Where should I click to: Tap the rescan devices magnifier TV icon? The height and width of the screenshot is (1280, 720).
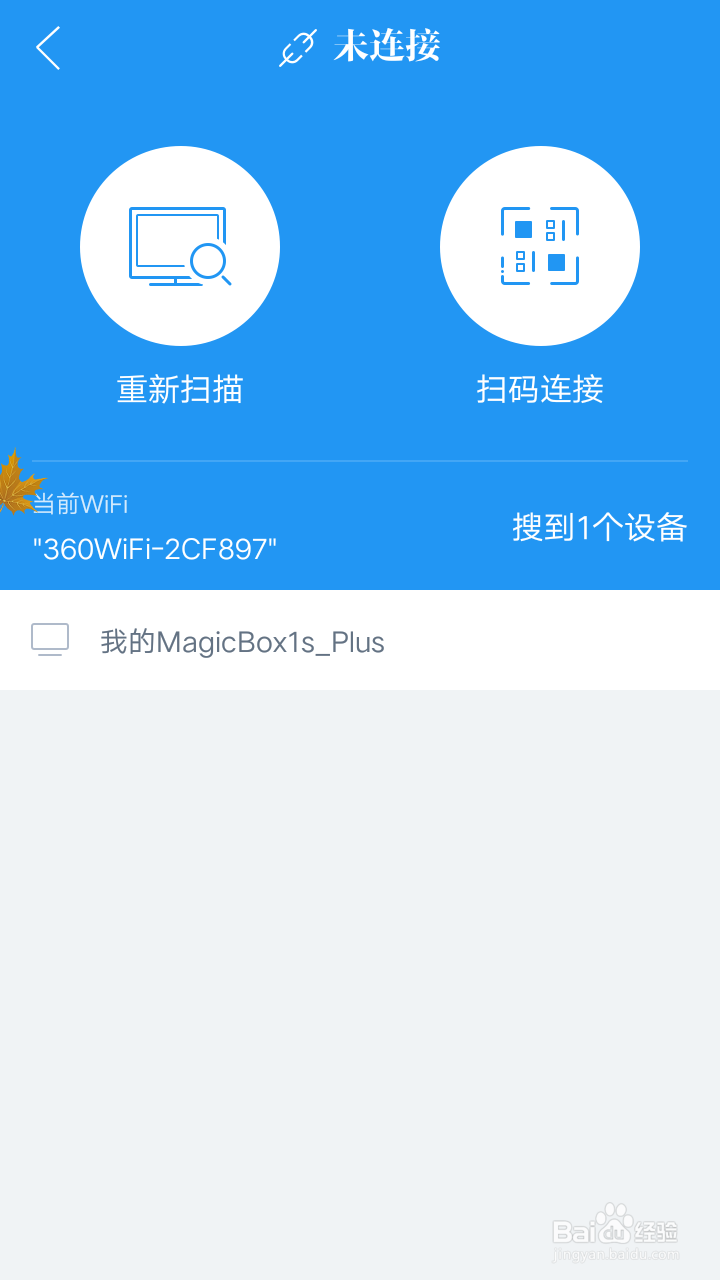(180, 245)
